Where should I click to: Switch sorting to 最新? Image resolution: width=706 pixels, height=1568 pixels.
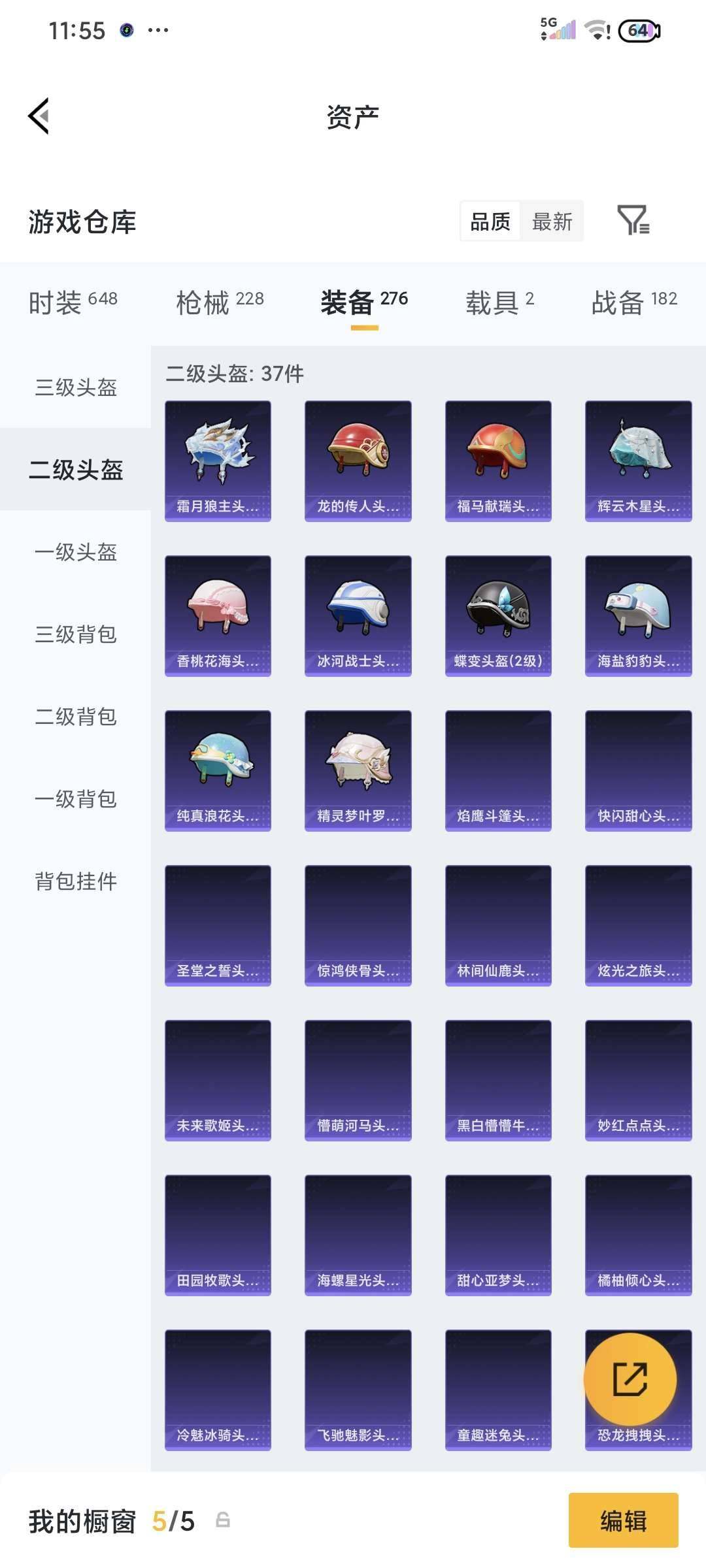click(552, 222)
